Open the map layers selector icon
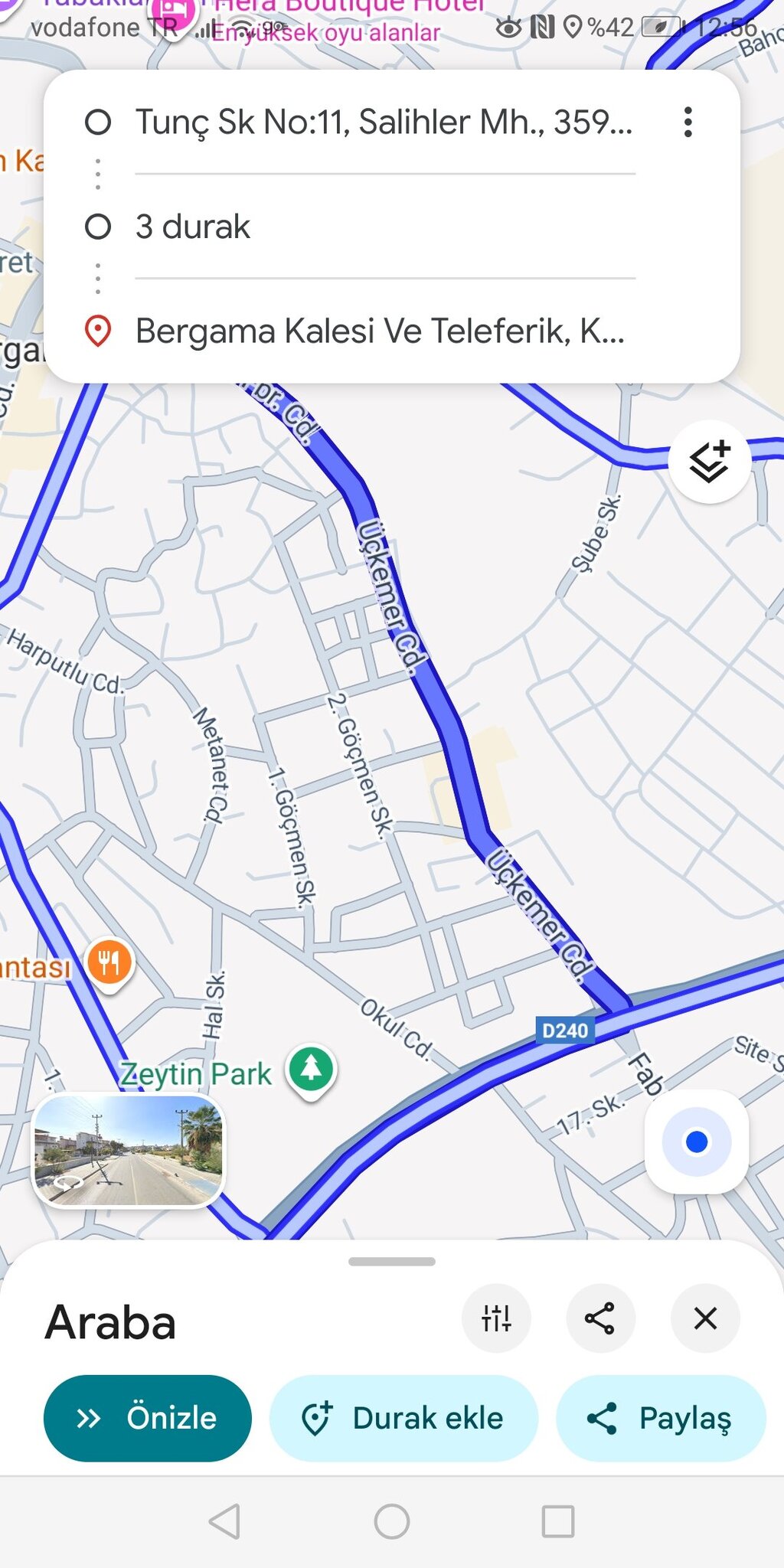Viewport: 784px width, 1568px height. point(709,462)
